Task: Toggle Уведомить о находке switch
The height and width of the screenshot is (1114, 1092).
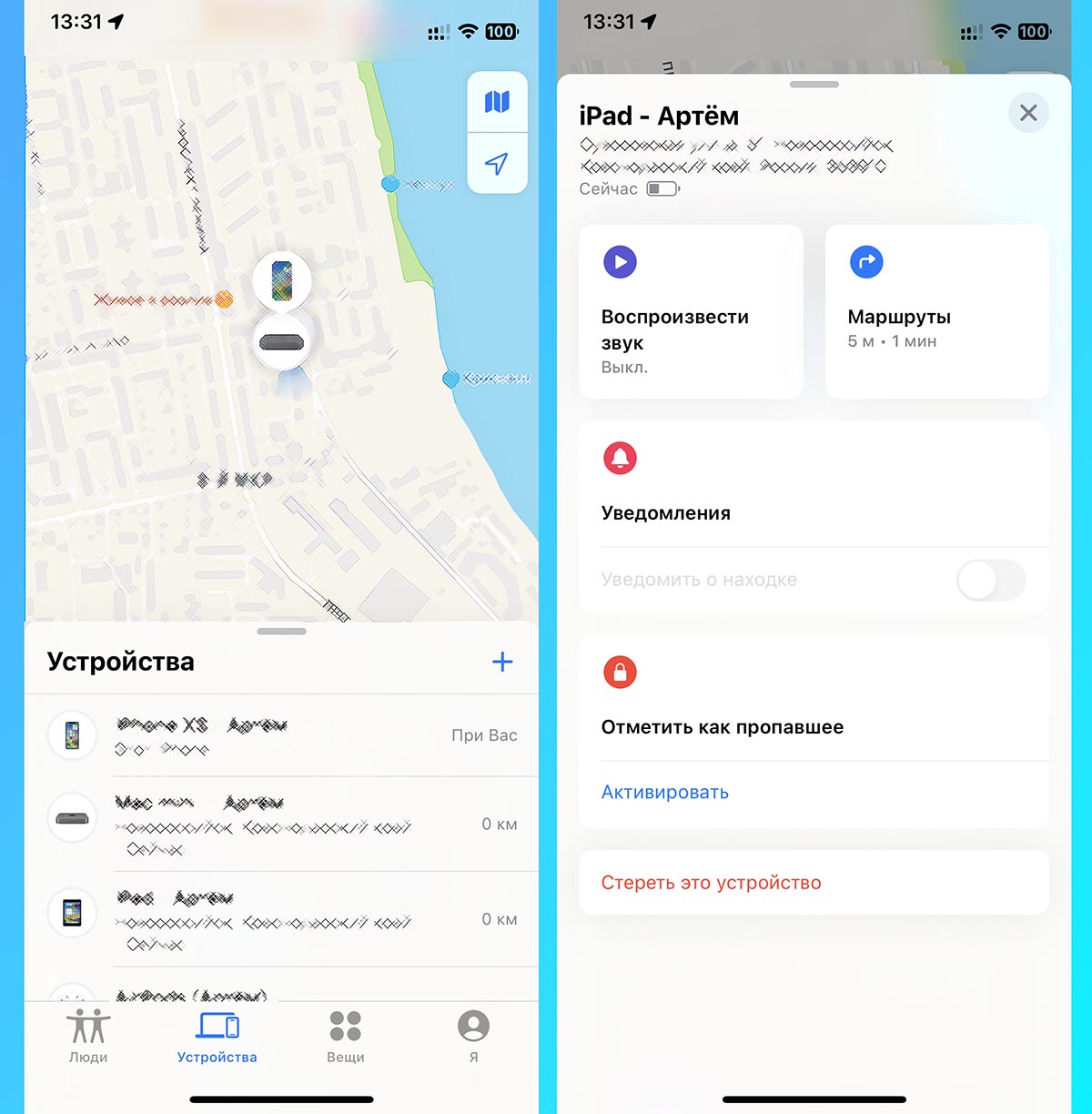Action: pyautogui.click(x=991, y=580)
